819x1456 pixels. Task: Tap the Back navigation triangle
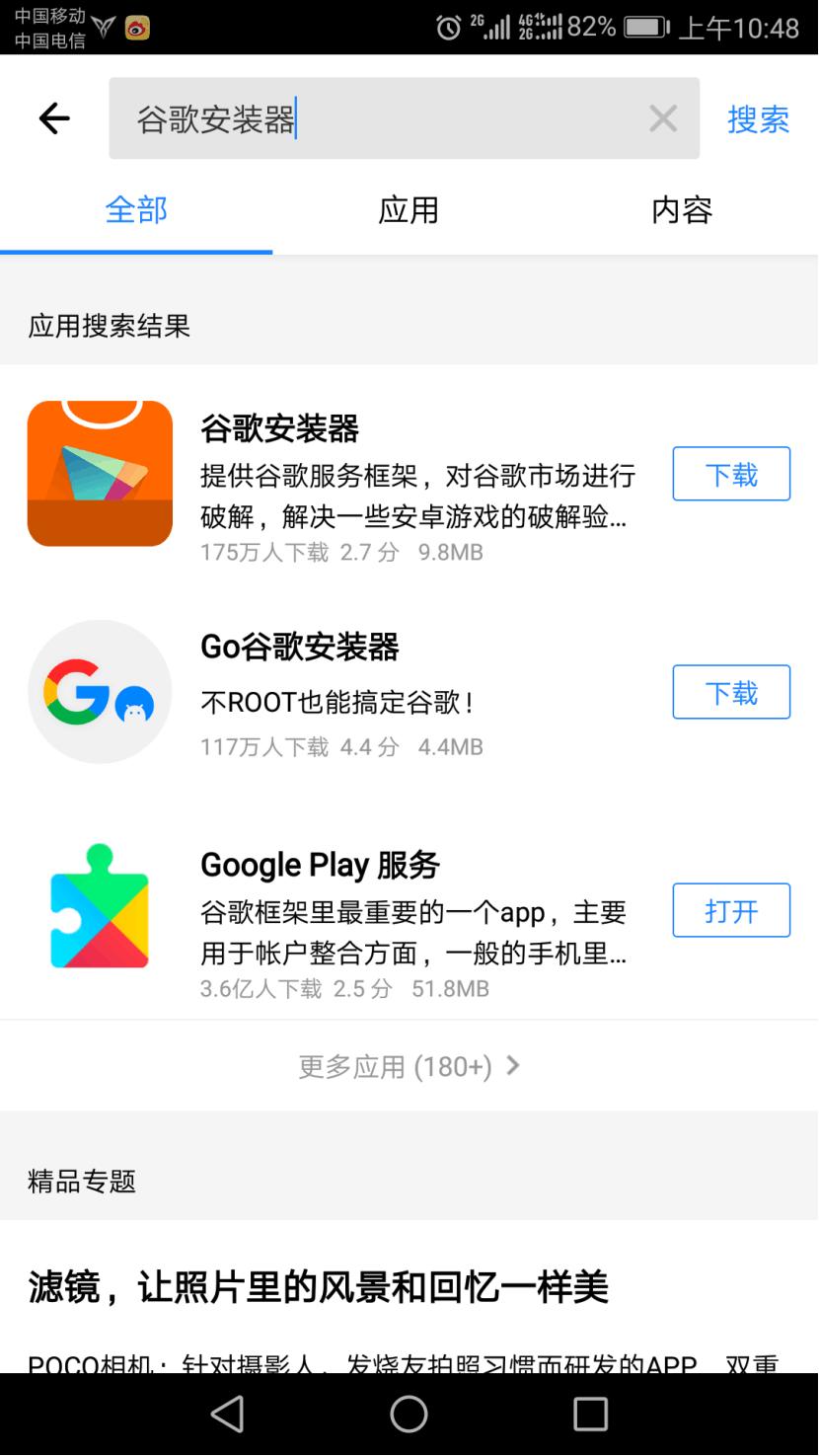[x=227, y=1414]
